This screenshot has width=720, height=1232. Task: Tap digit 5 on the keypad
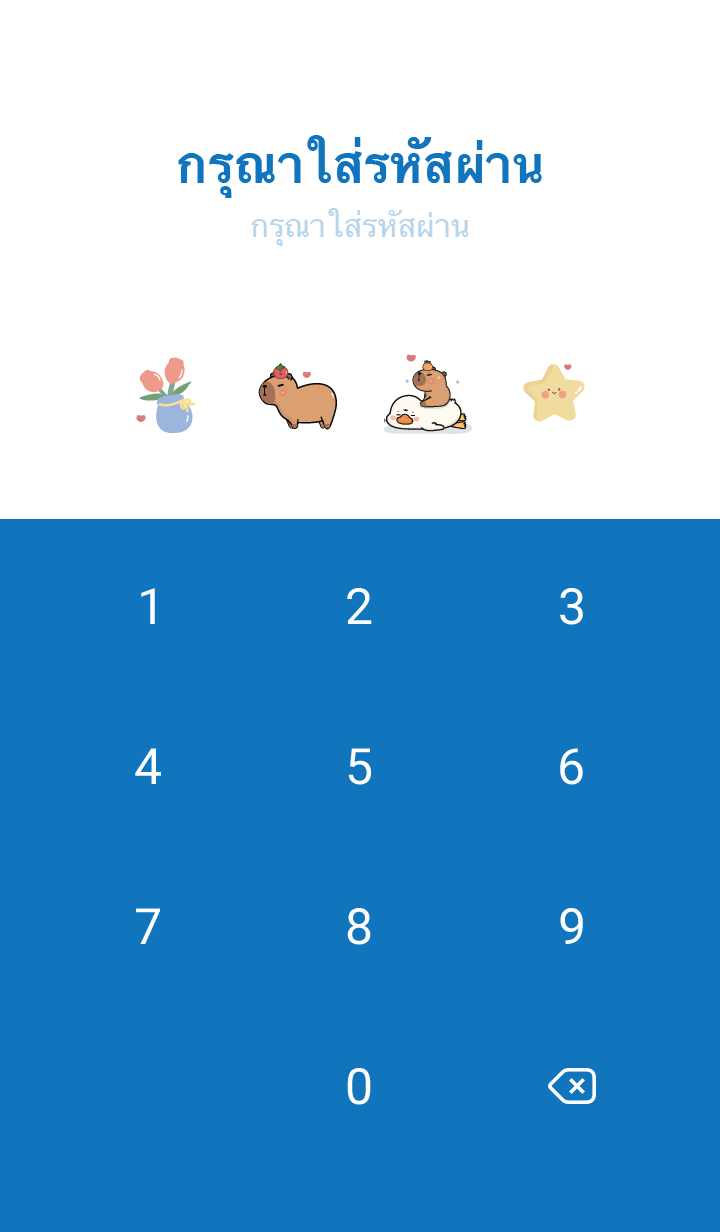tap(359, 767)
